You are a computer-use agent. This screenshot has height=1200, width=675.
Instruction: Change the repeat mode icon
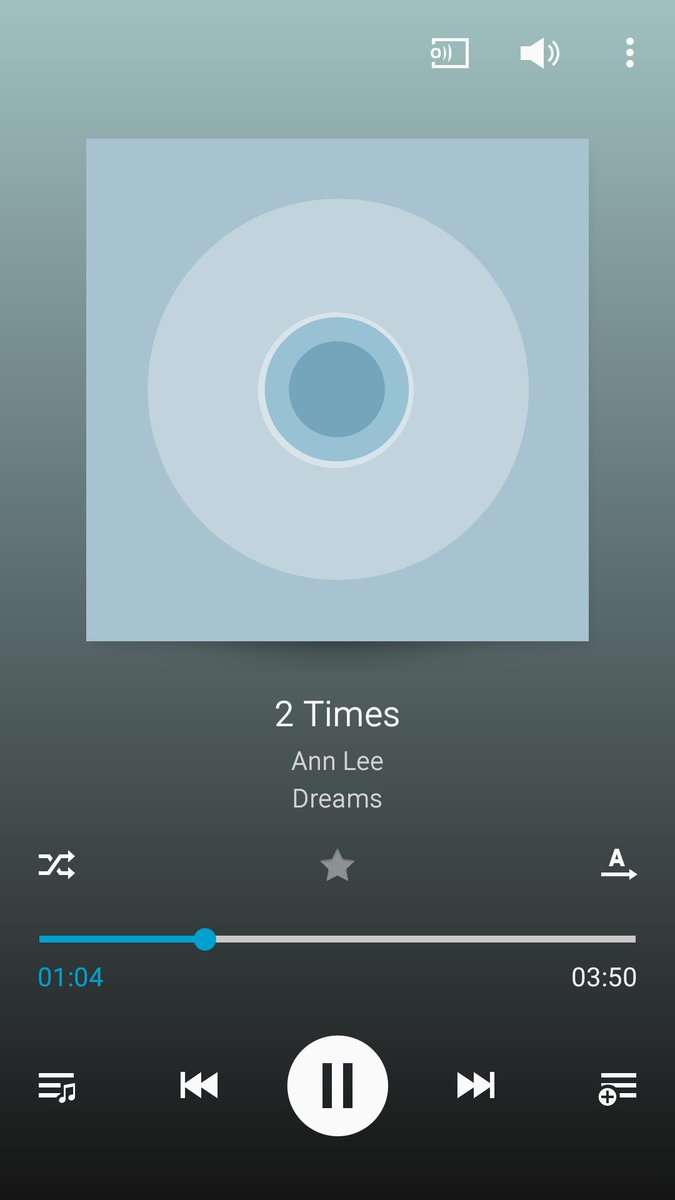pyautogui.click(x=619, y=863)
